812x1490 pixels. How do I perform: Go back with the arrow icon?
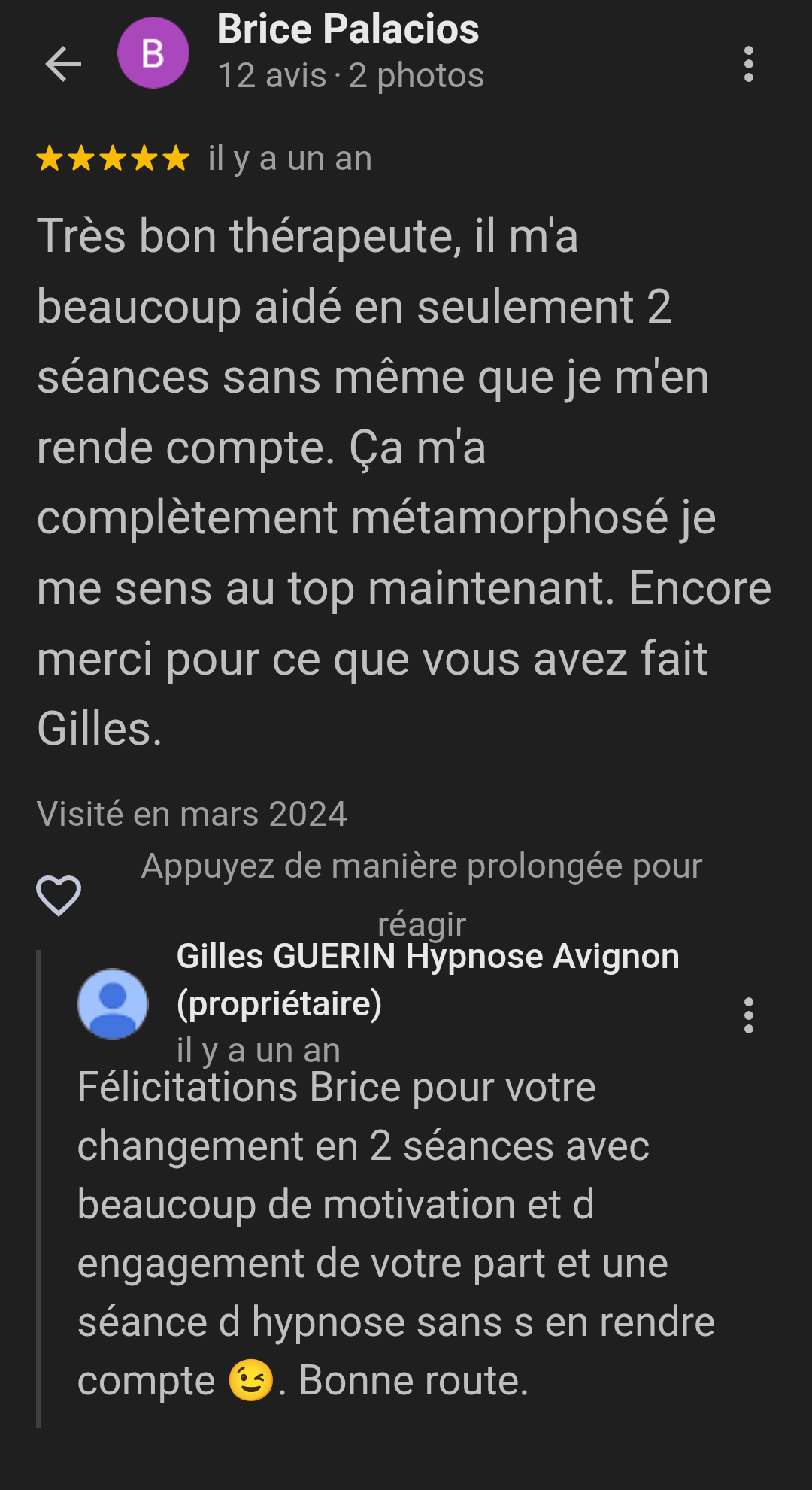coord(63,63)
